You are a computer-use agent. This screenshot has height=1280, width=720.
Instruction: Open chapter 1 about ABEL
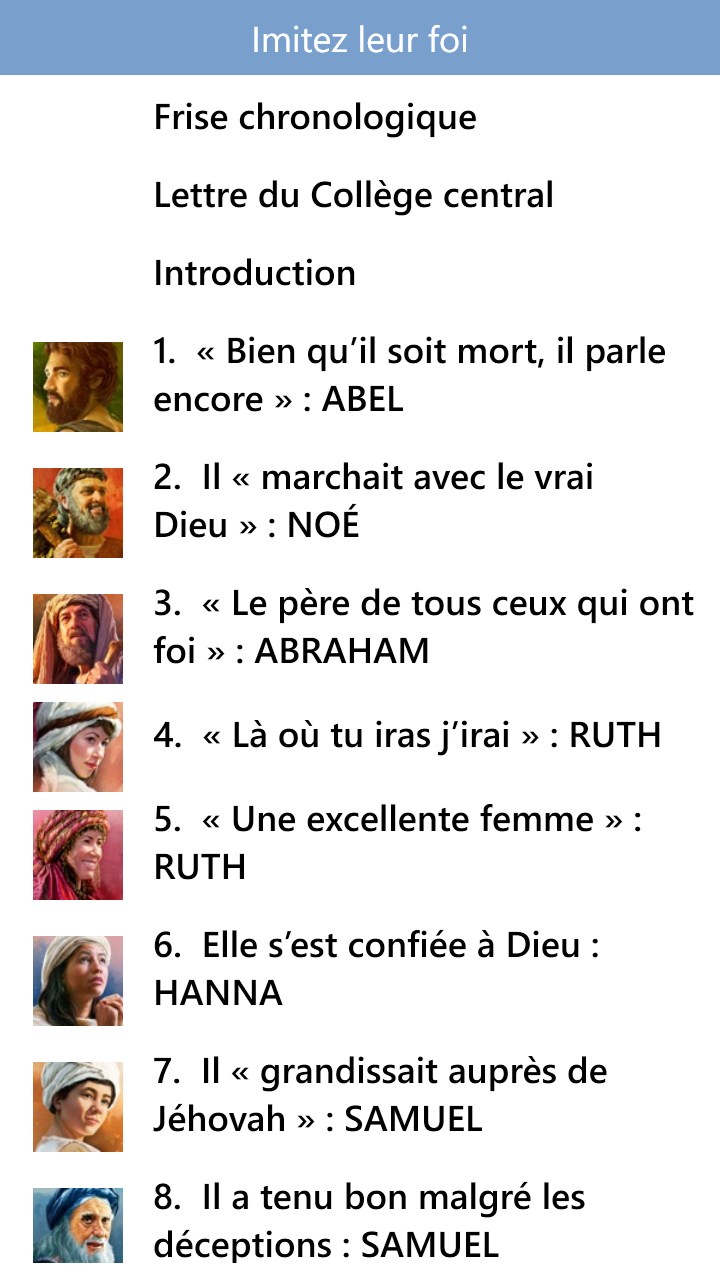(409, 376)
